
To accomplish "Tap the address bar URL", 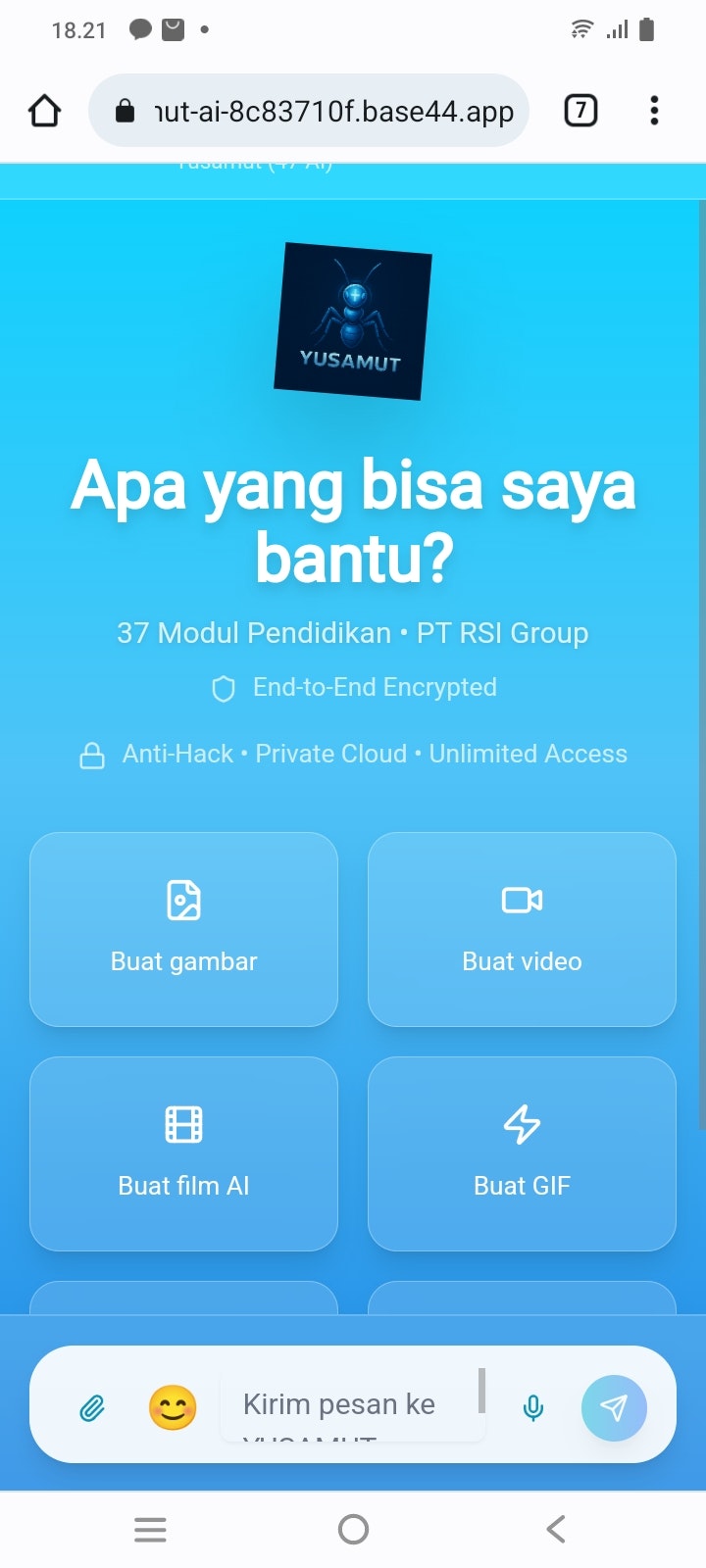I will click(x=324, y=111).
